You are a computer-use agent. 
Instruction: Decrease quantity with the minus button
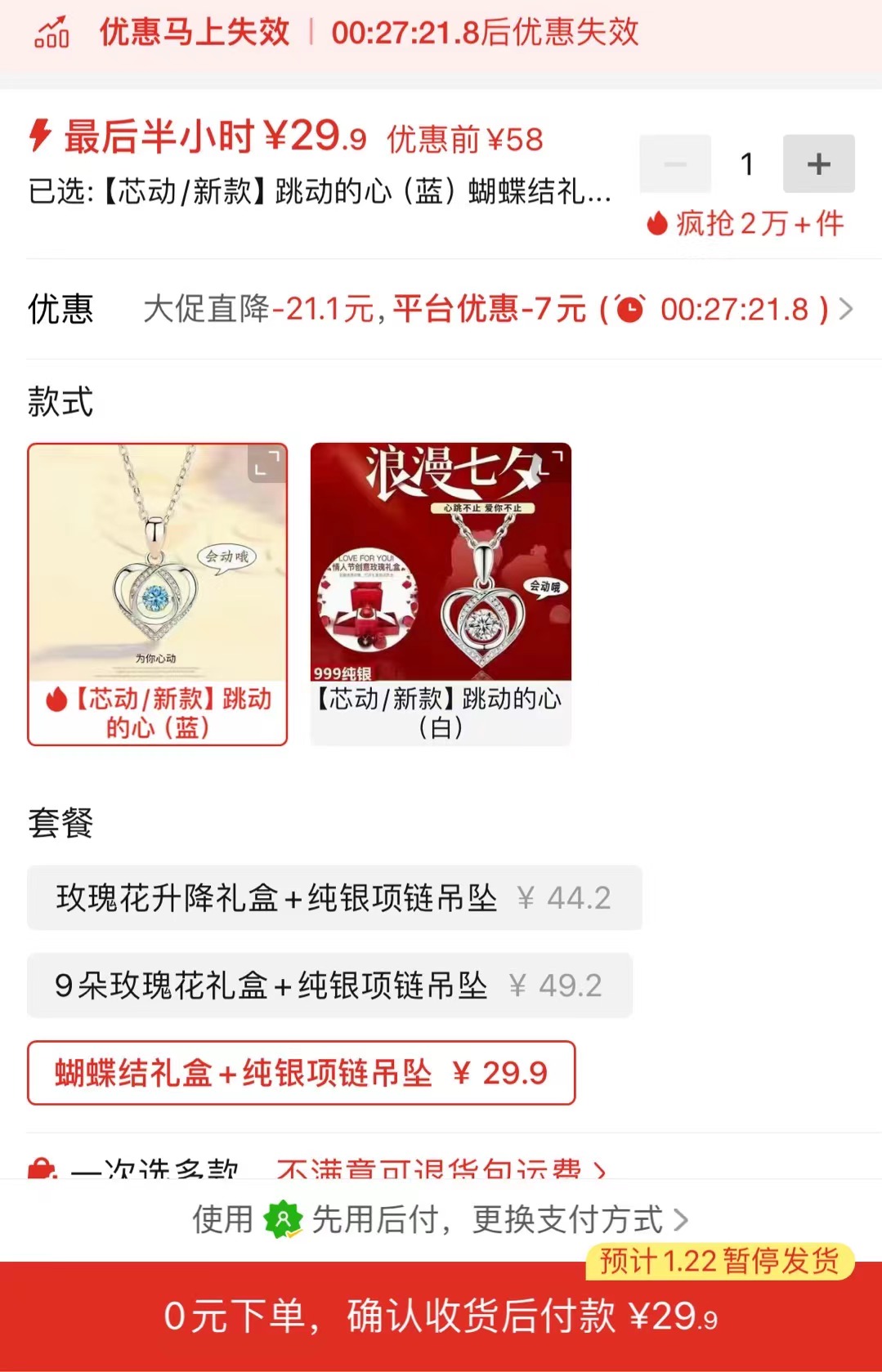[675, 164]
